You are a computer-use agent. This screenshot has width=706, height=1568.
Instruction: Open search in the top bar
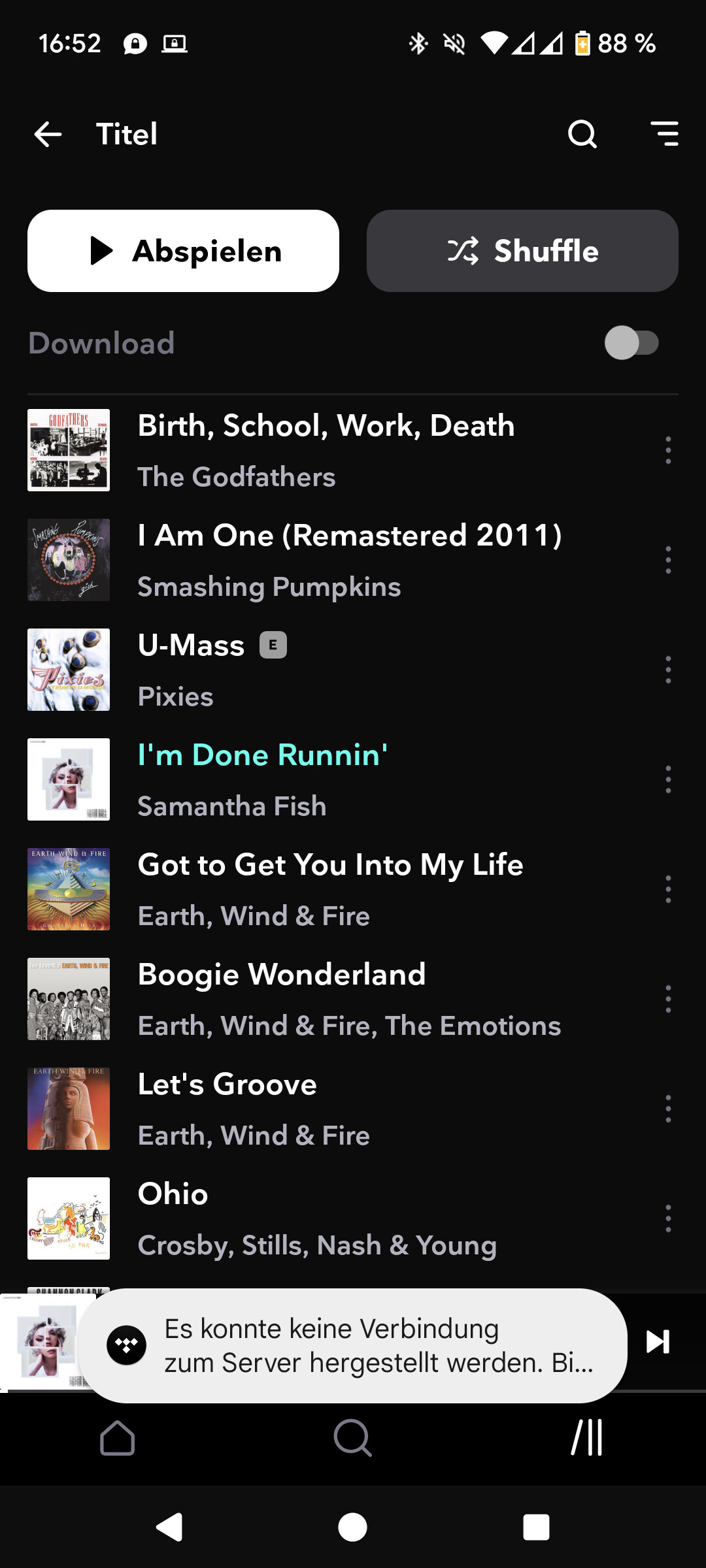[x=582, y=135]
